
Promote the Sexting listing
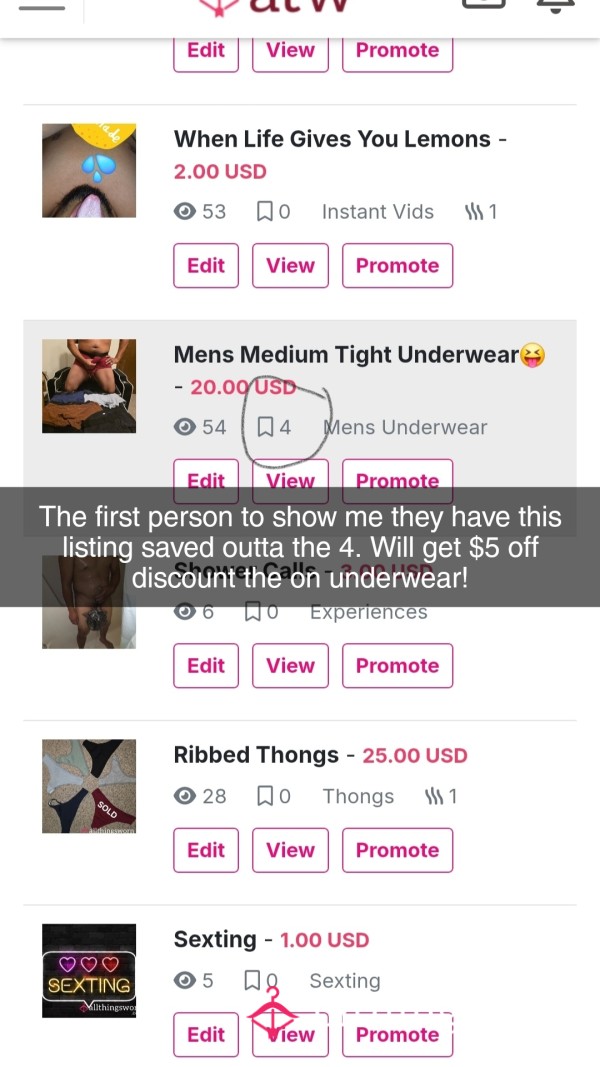click(x=397, y=1034)
